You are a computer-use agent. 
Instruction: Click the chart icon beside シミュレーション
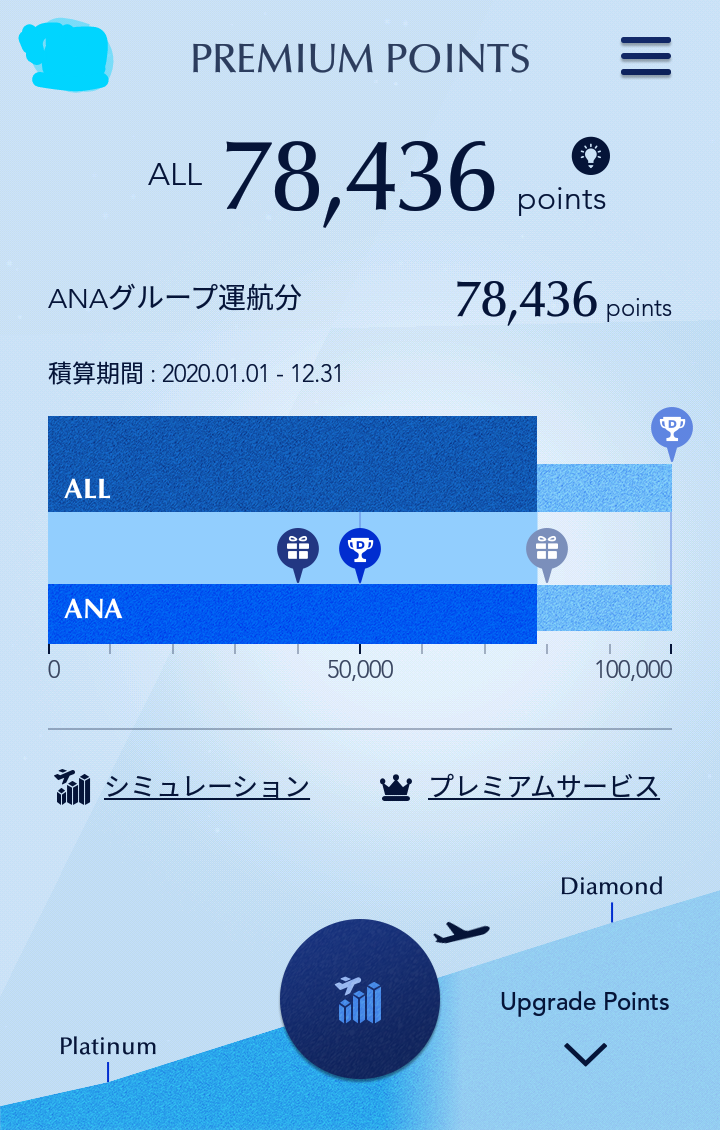(72, 787)
